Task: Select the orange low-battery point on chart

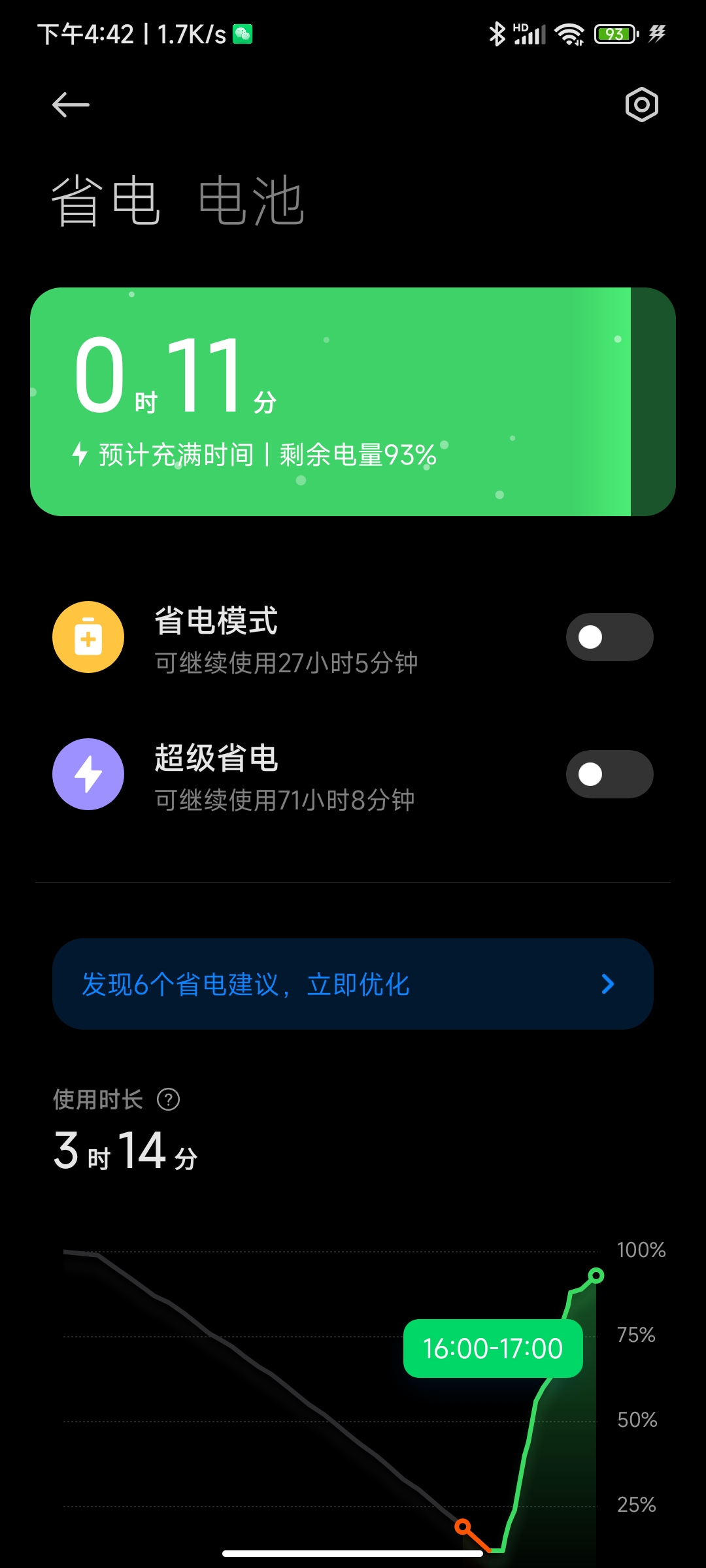Action: click(x=463, y=1527)
